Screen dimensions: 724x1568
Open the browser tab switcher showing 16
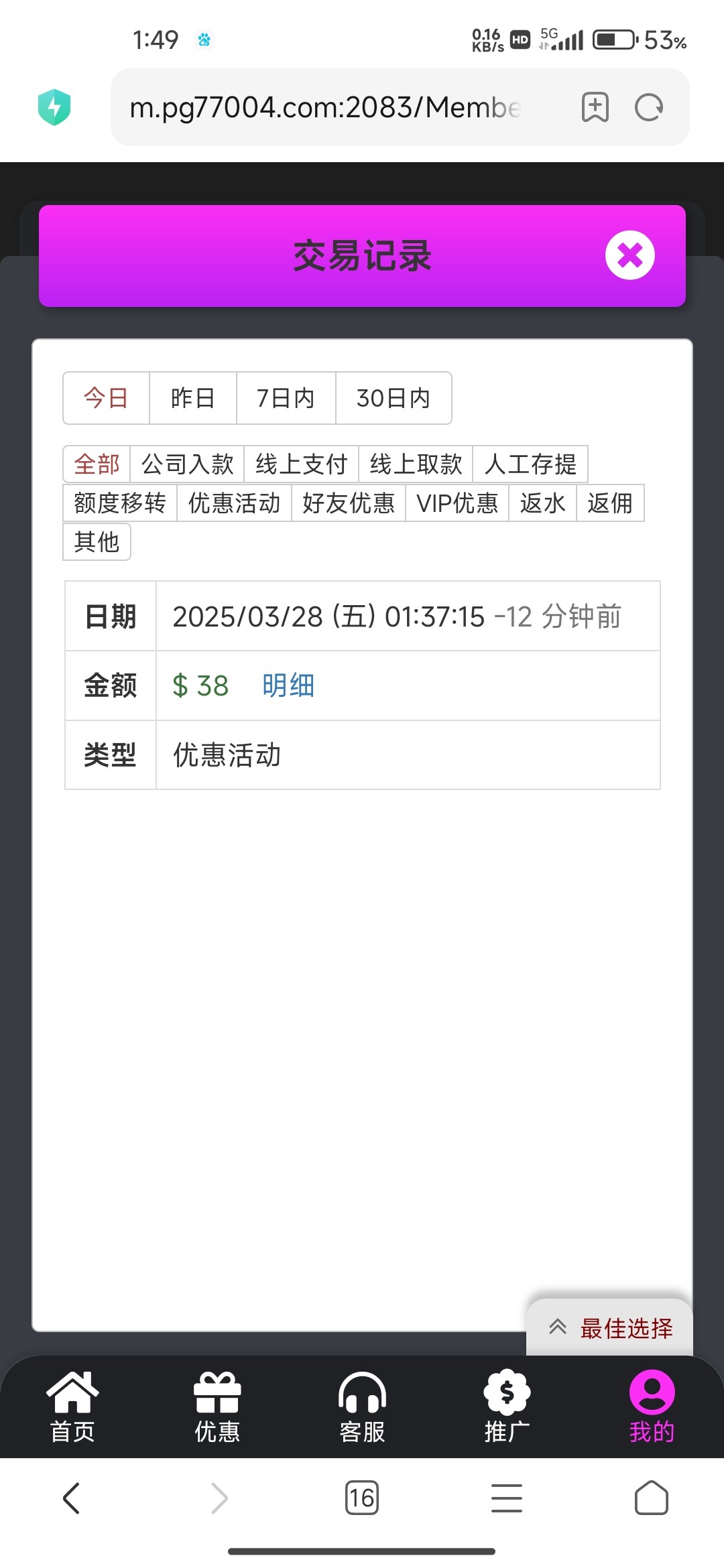[x=362, y=1498]
